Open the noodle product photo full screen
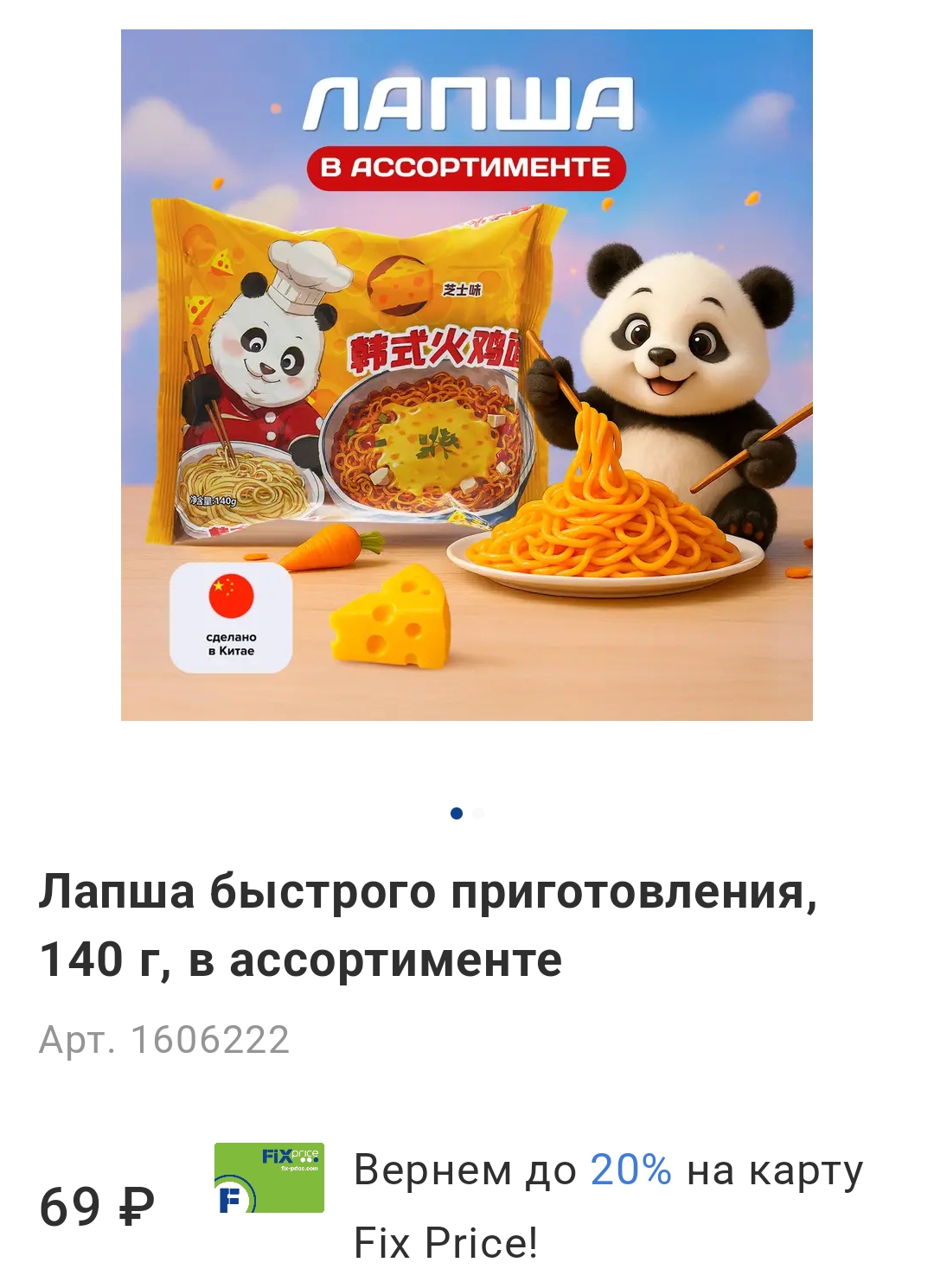 (x=467, y=375)
